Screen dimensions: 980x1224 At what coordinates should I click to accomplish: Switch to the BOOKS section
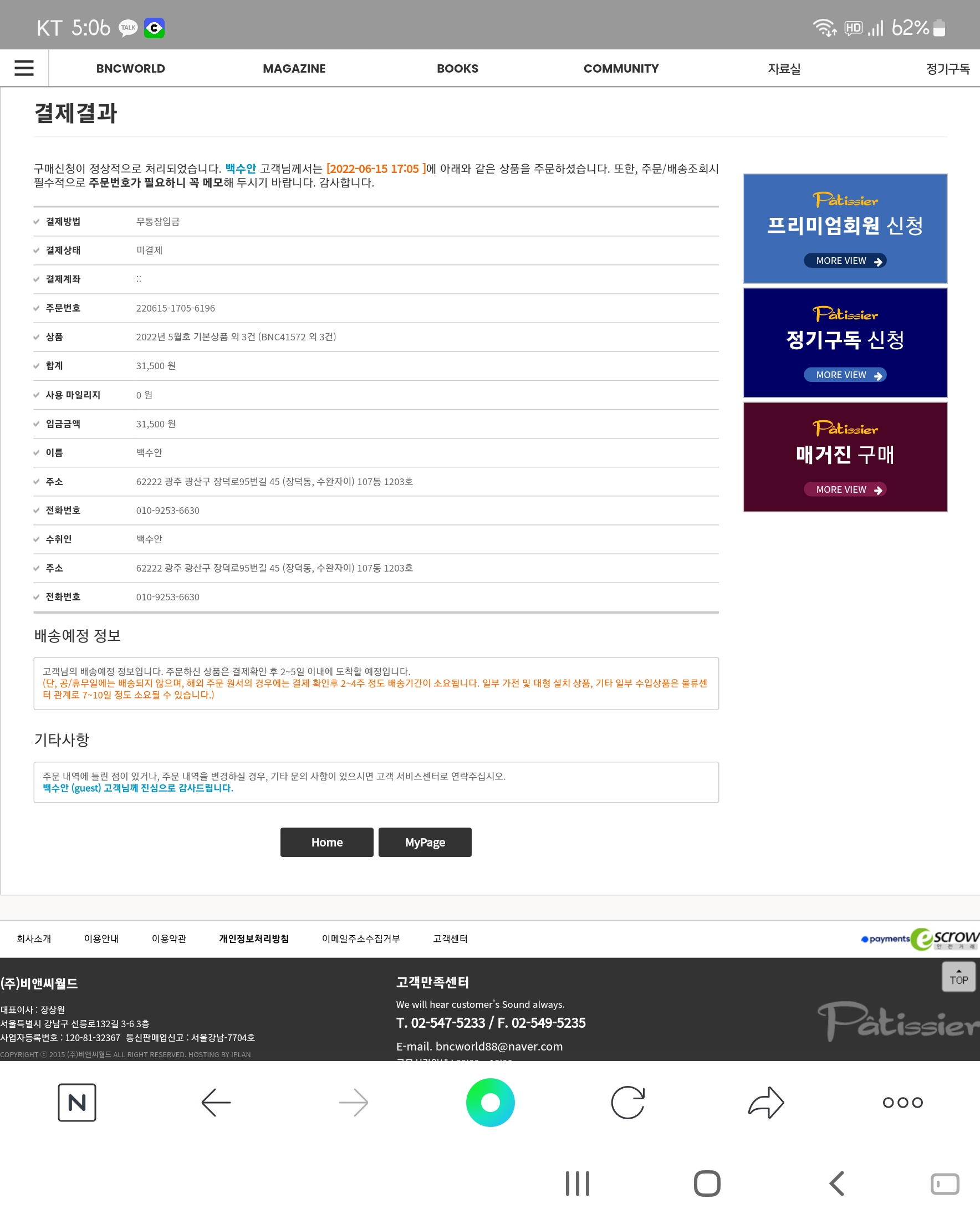coord(457,69)
